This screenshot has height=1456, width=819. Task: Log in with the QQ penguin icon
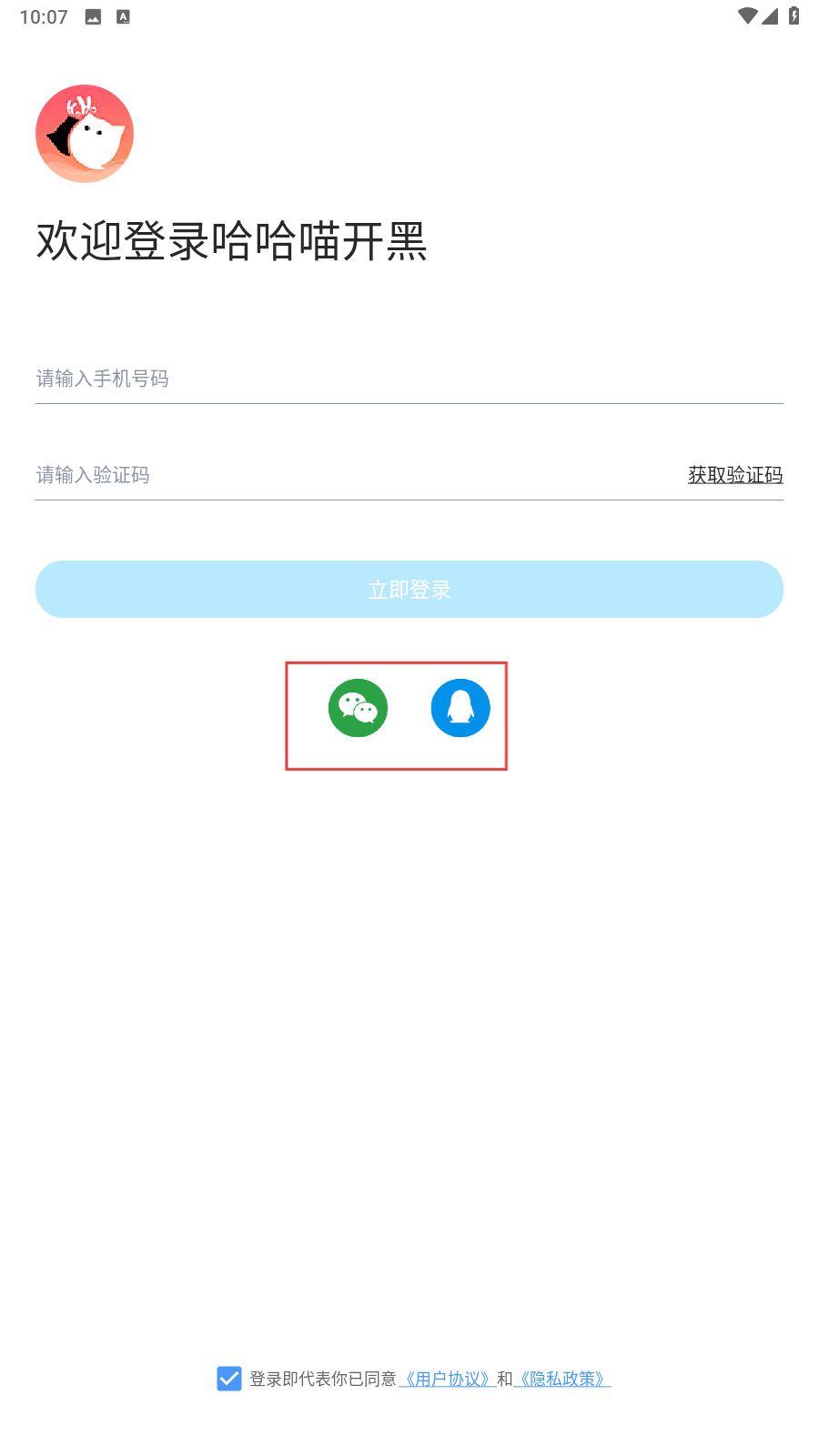460,708
